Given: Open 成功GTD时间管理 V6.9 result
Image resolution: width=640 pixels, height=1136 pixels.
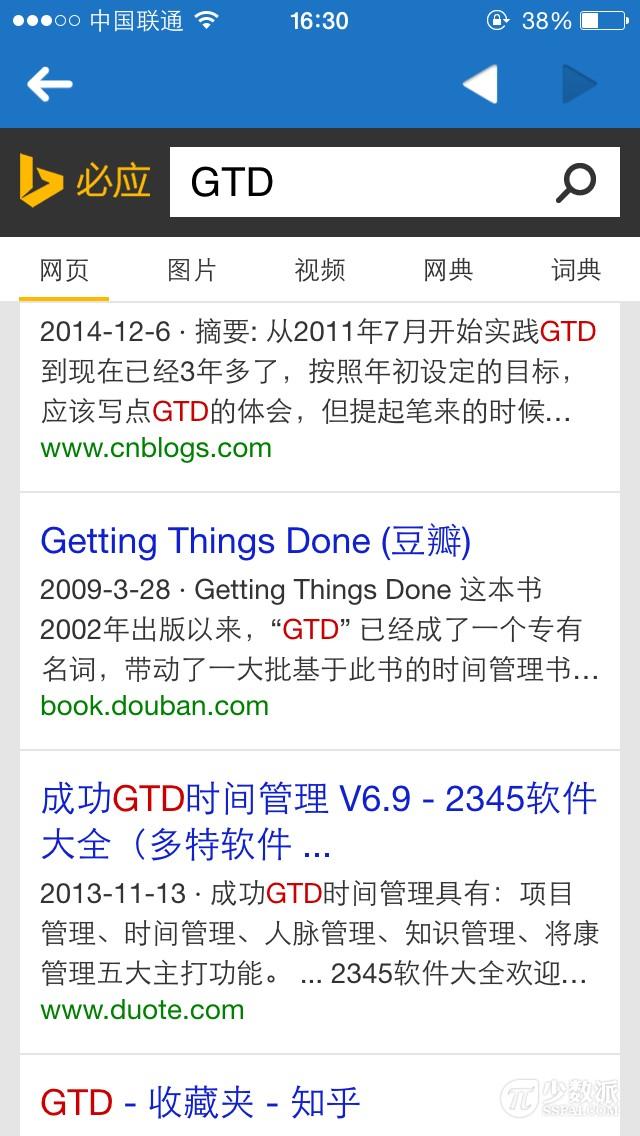Looking at the screenshot, I should pos(319,822).
